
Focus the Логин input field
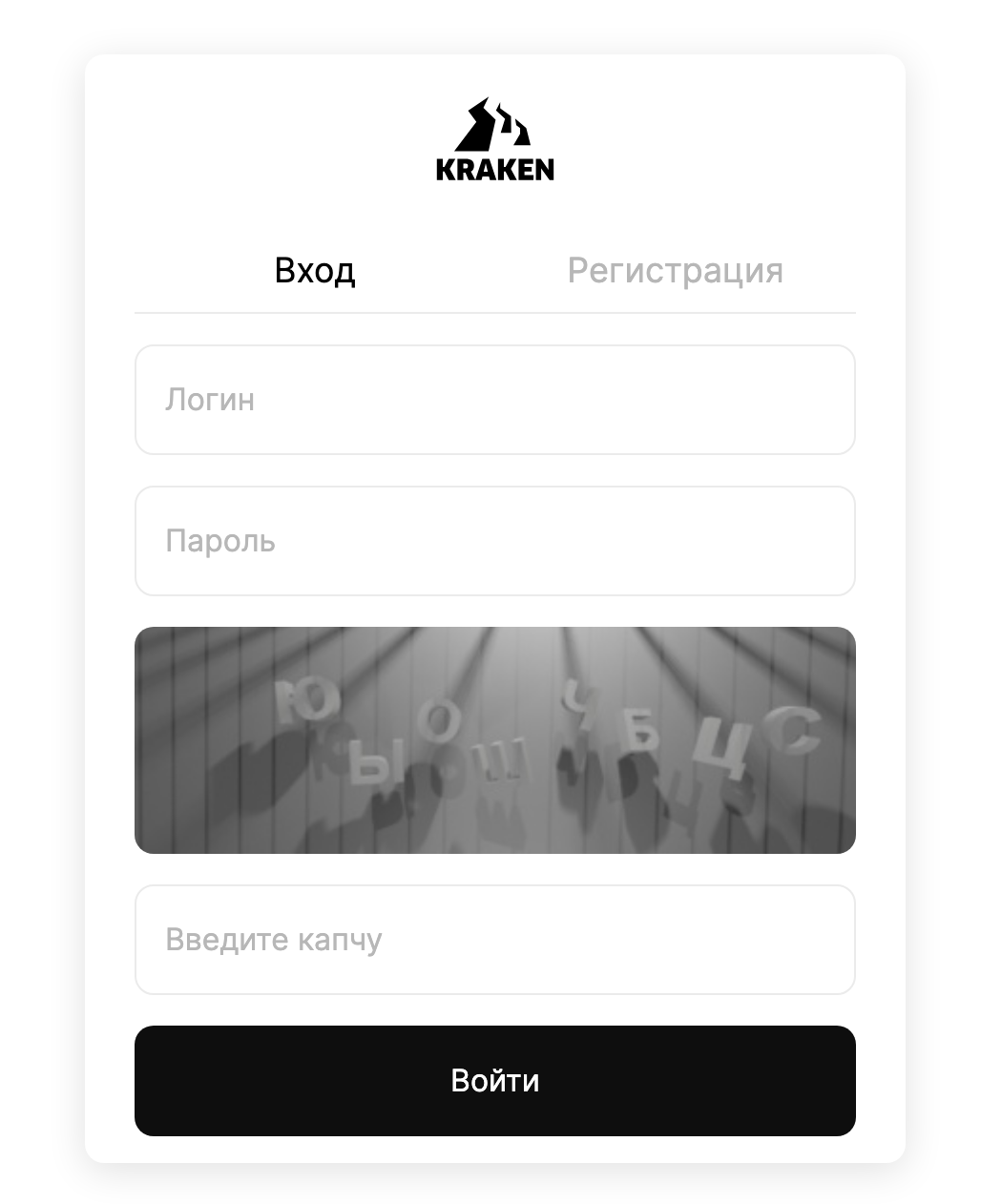(494, 400)
